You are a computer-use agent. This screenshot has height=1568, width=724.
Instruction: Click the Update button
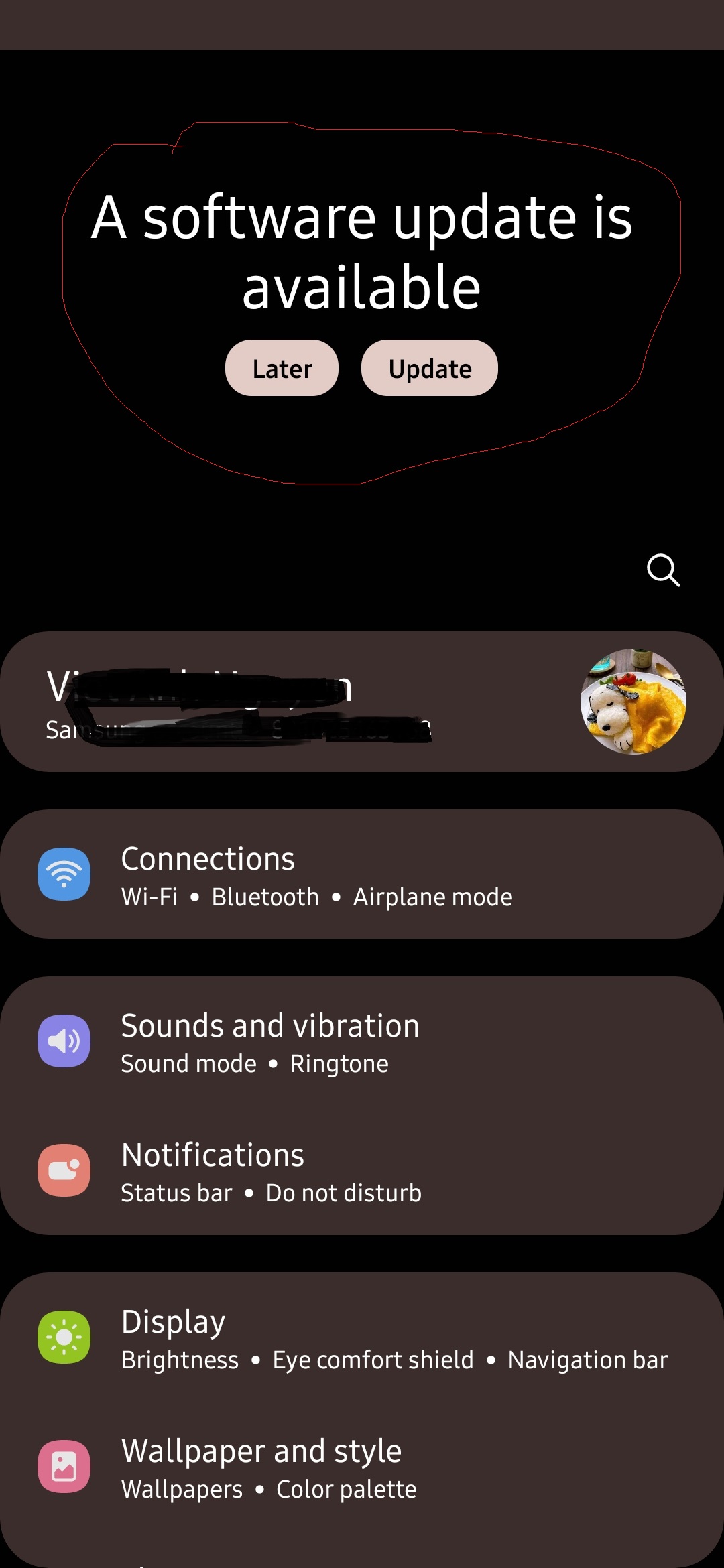click(429, 367)
